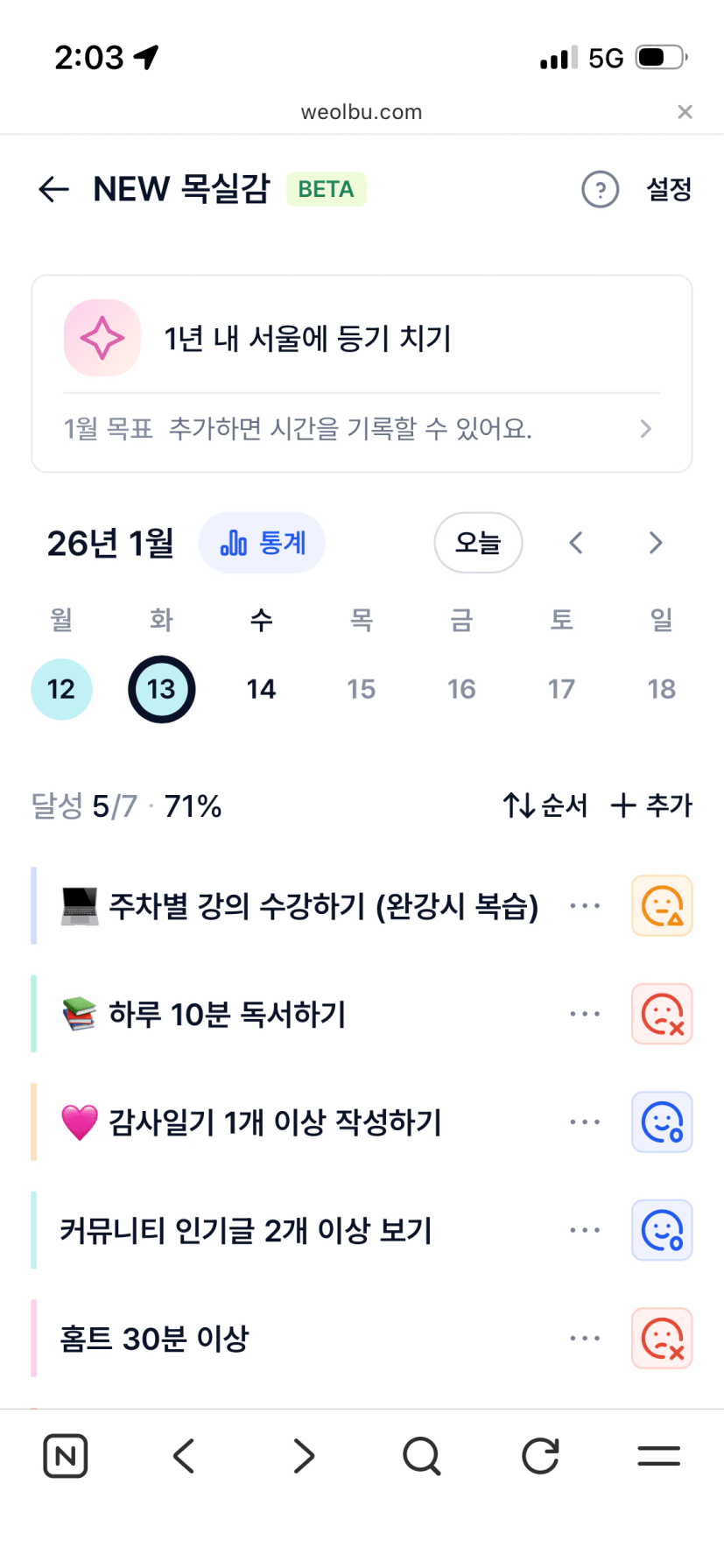This screenshot has width=724, height=1568.
Task: Open more options for 커뮤니티 인기글 보기
Action: (585, 1230)
